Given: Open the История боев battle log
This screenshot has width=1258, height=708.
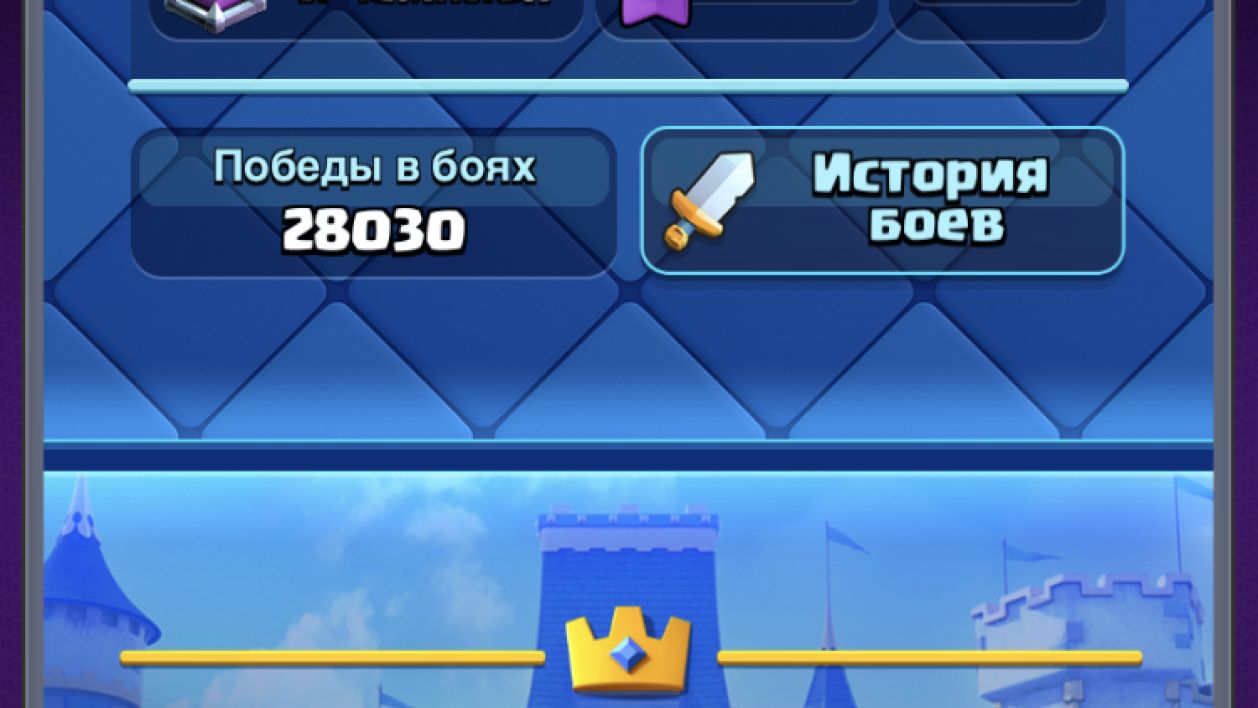Looking at the screenshot, I should point(882,201).
